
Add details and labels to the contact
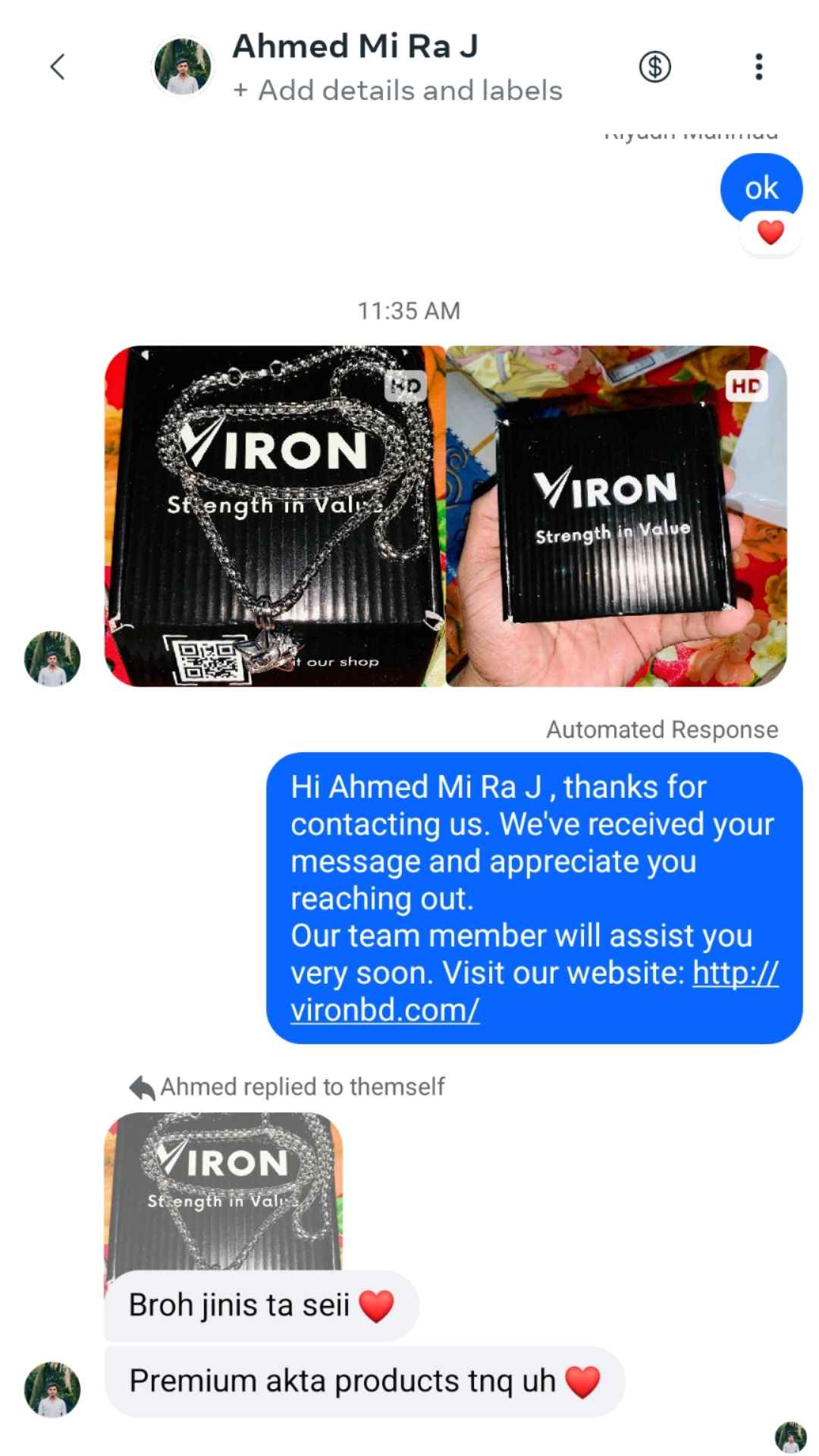coord(398,91)
